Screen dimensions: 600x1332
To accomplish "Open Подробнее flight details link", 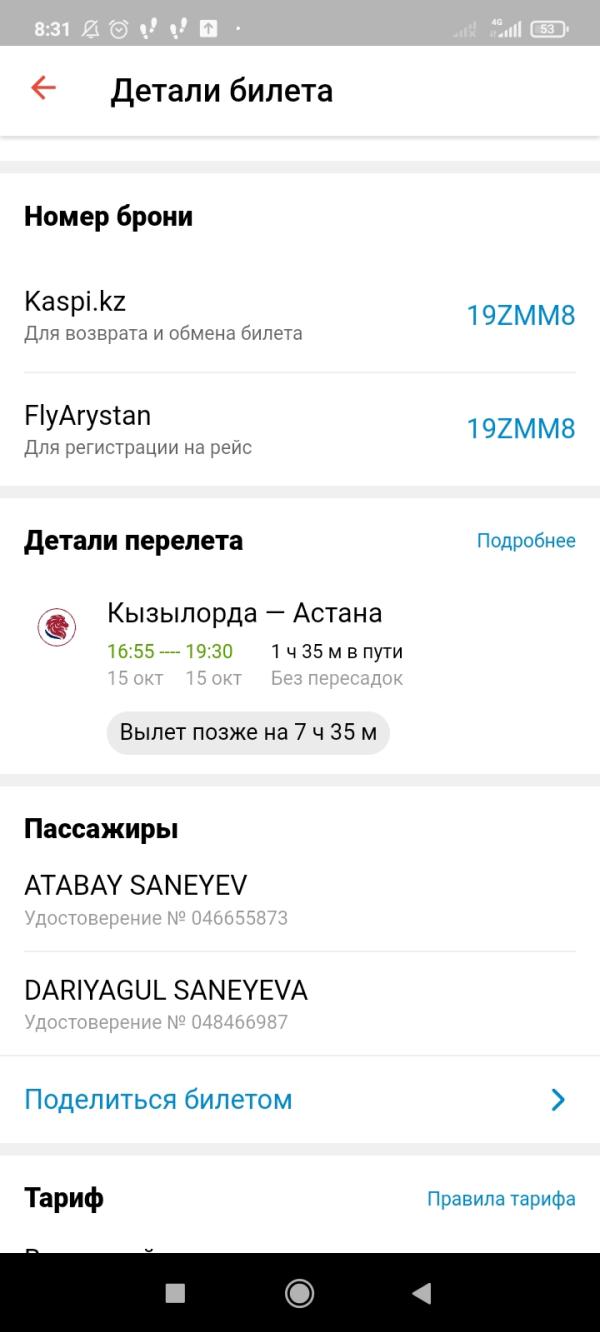I will point(526,541).
